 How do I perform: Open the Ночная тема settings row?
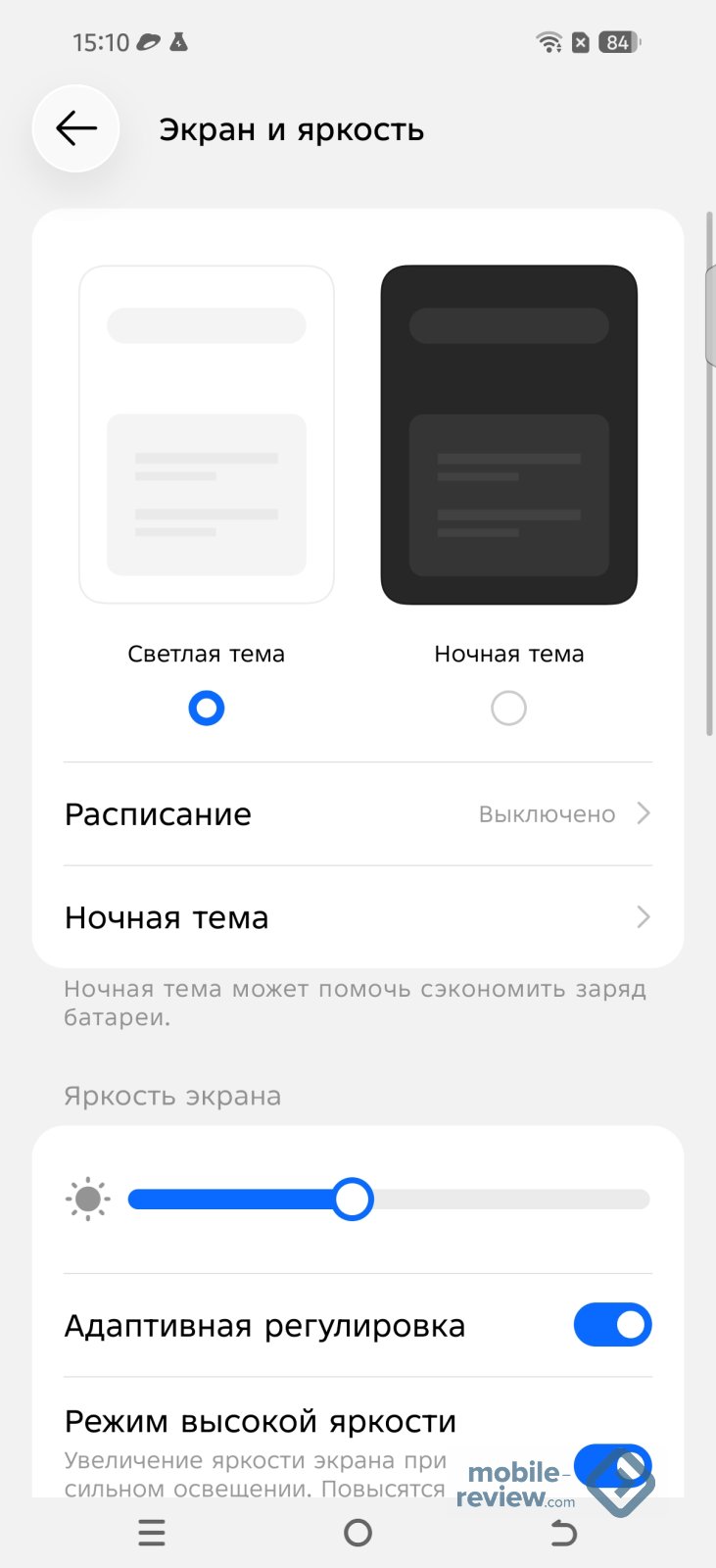(x=358, y=917)
